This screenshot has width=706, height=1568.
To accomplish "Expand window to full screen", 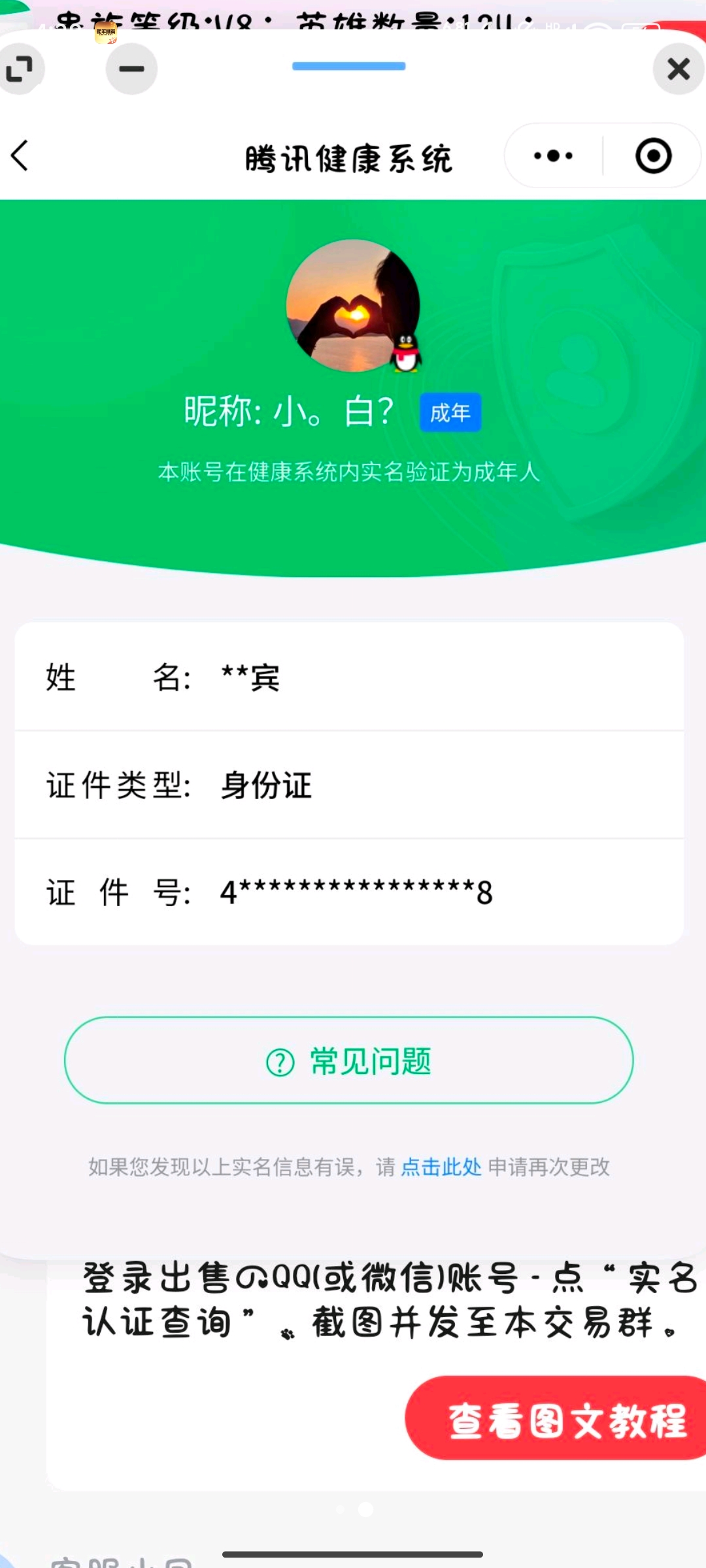I will [19, 69].
